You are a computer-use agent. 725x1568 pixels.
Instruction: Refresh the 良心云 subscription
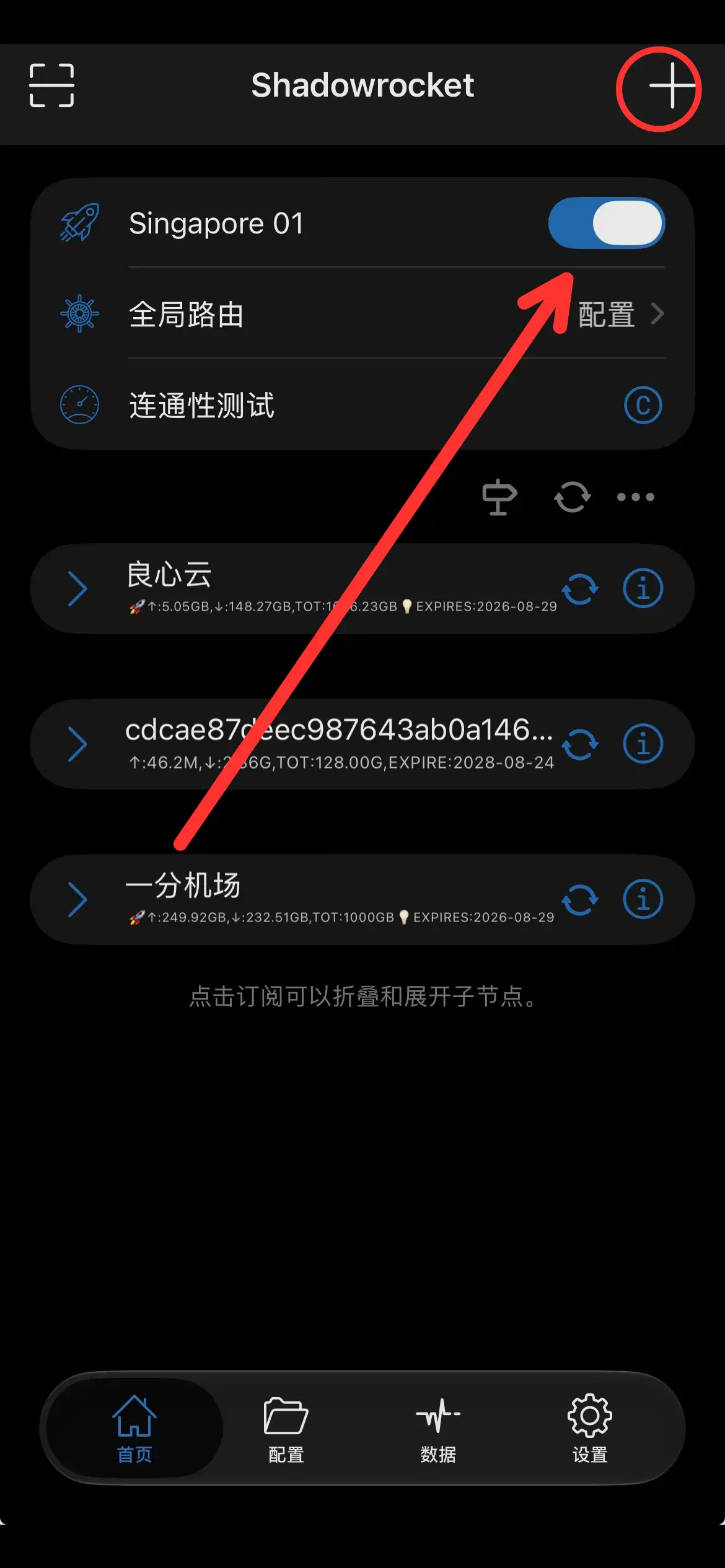580,588
